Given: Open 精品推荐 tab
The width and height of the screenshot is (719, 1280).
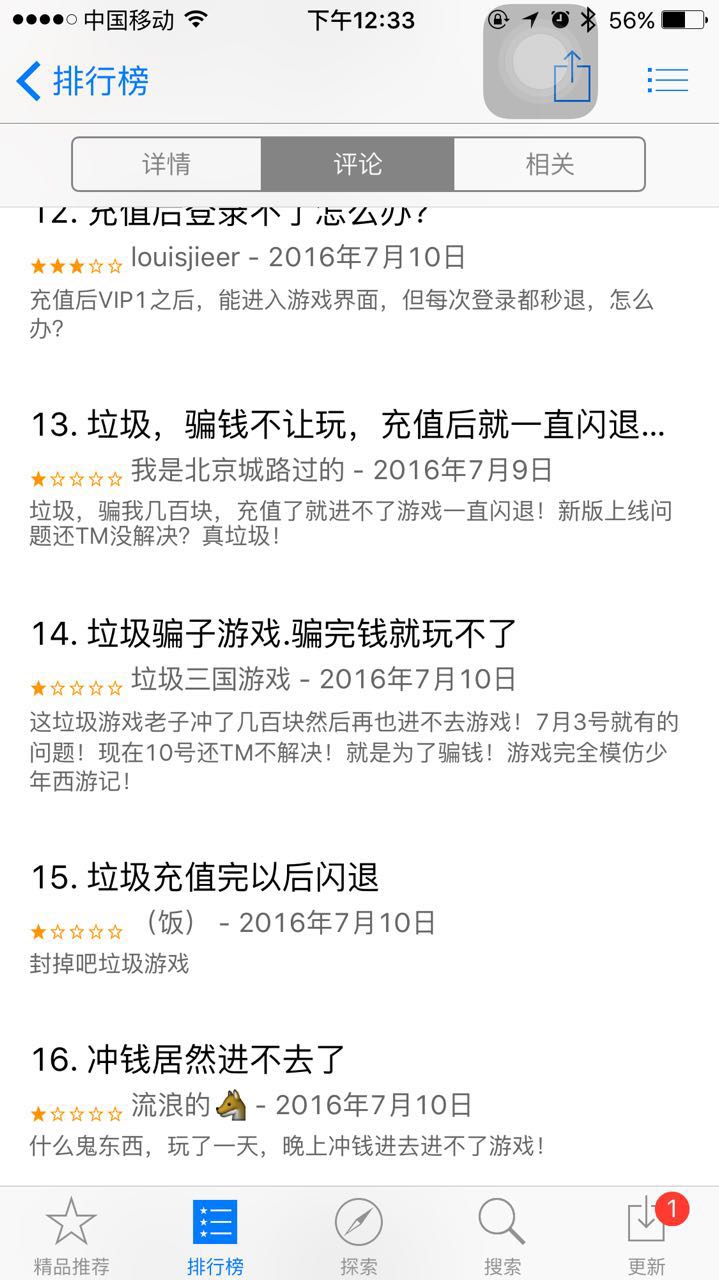Looking at the screenshot, I should click(x=72, y=1236).
